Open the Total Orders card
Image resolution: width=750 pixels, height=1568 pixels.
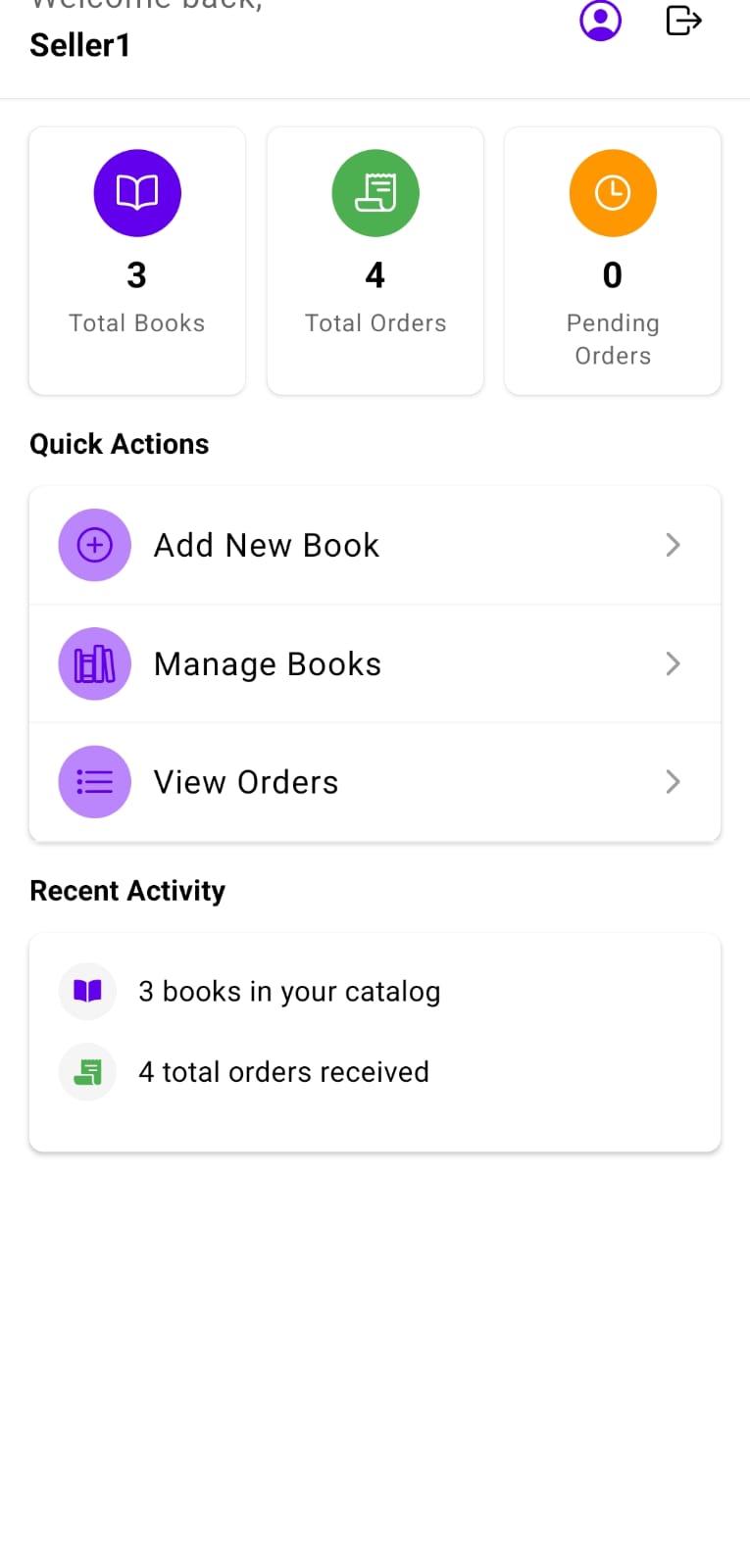[375, 261]
